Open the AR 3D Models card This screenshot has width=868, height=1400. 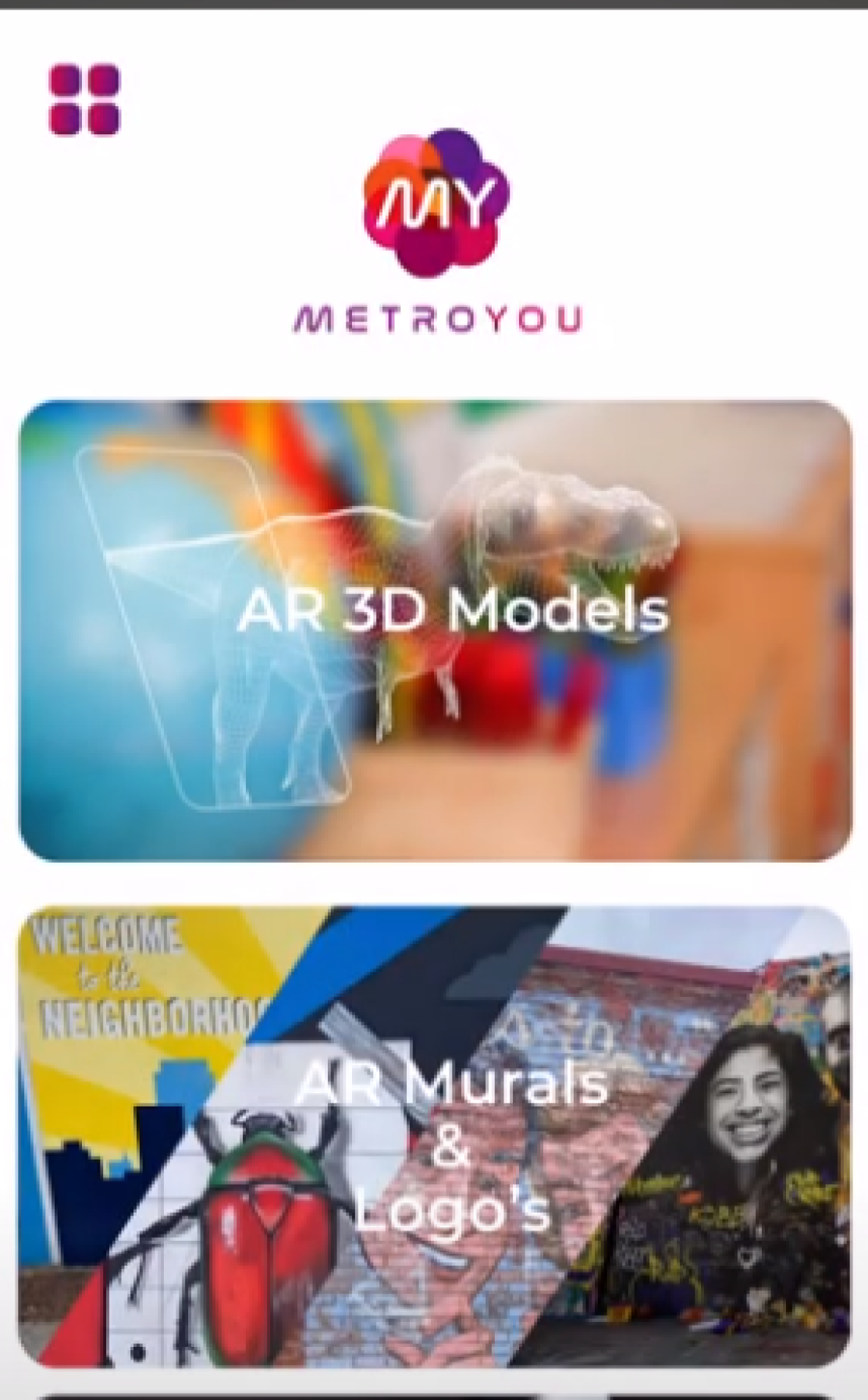(x=435, y=631)
